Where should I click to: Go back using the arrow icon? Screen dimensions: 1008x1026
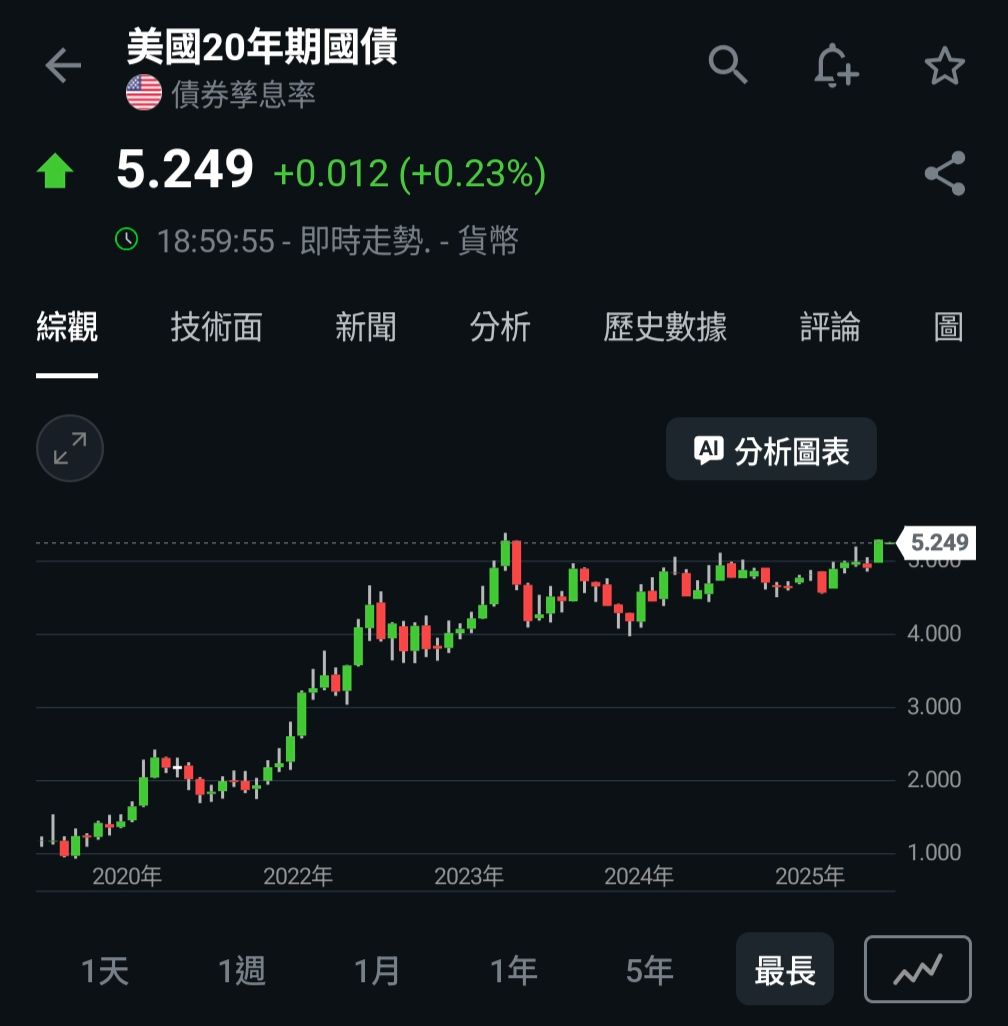63,65
